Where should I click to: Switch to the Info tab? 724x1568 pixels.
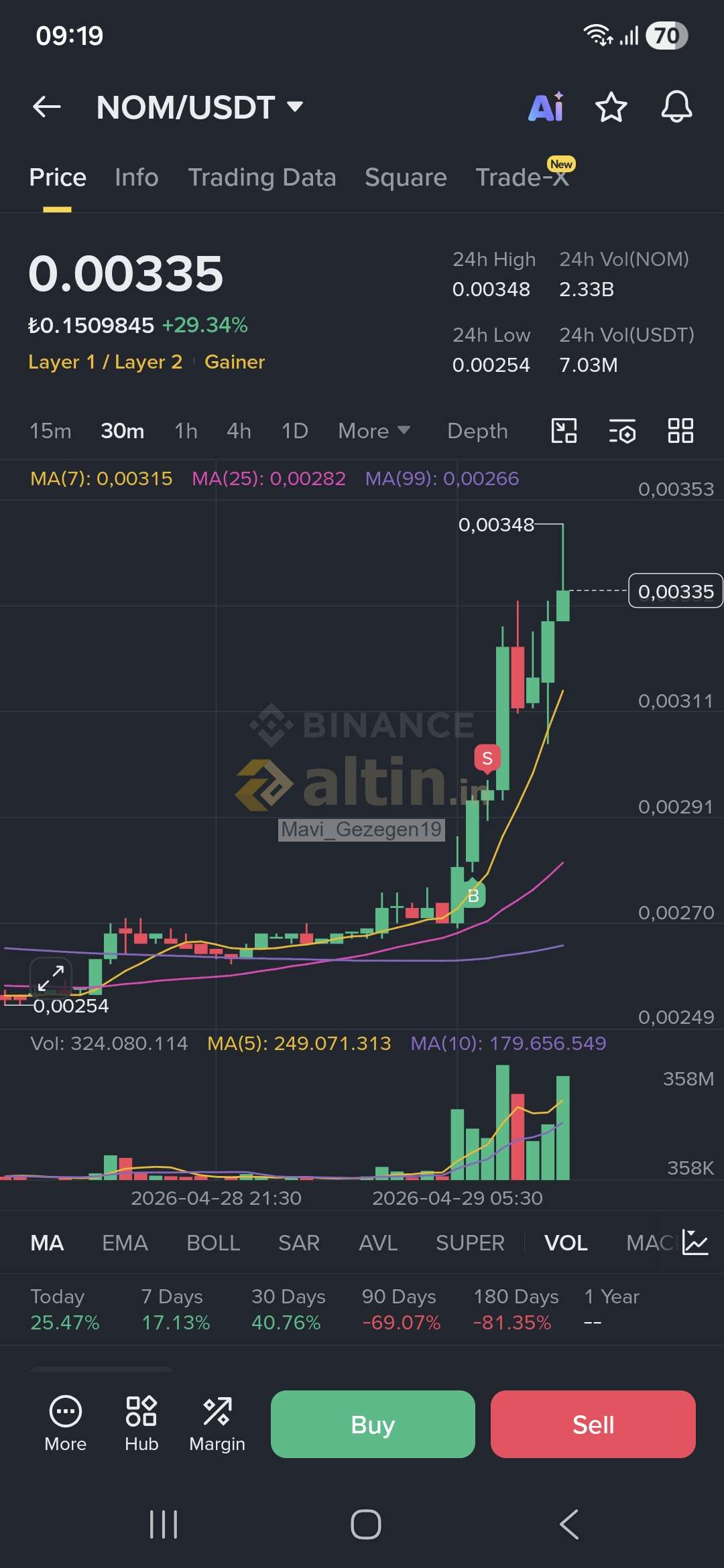pyautogui.click(x=136, y=178)
